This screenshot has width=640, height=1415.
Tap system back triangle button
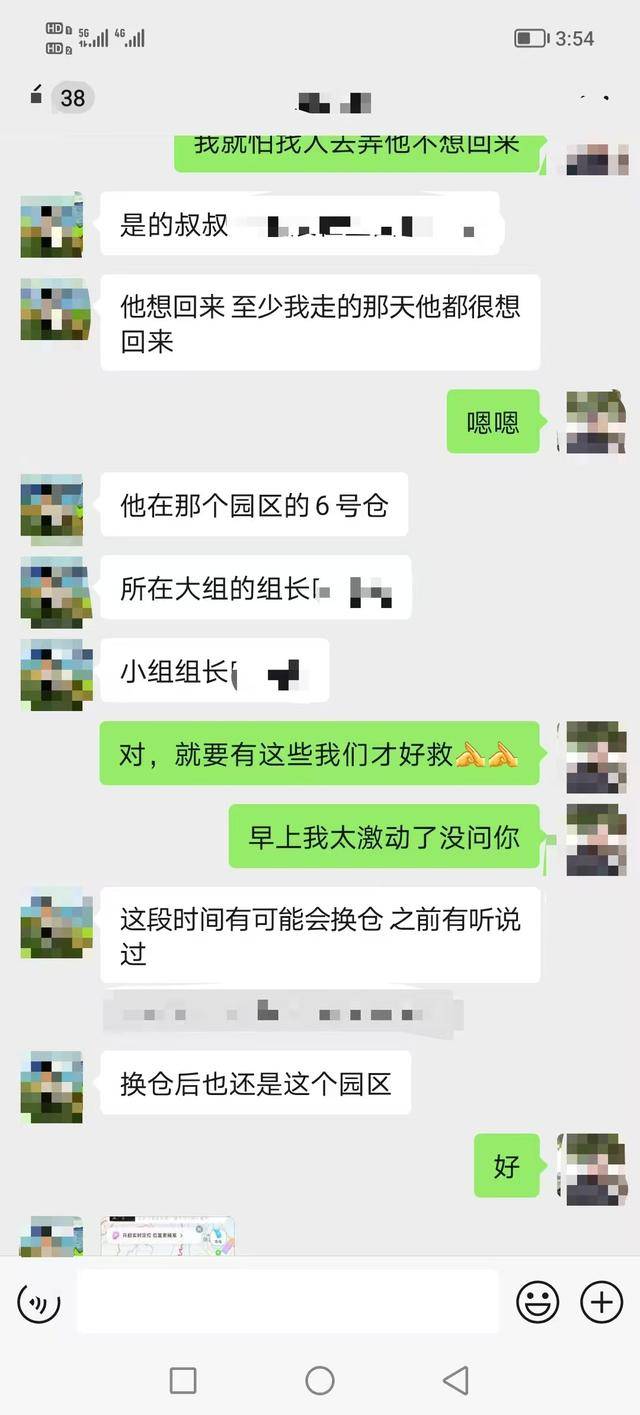pyautogui.click(x=456, y=1381)
